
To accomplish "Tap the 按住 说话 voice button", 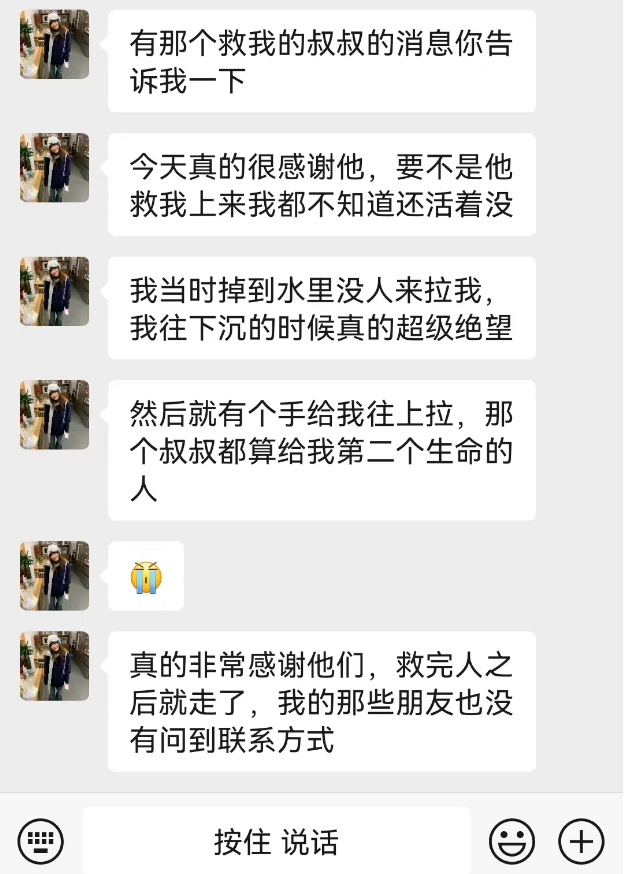I will (x=276, y=841).
